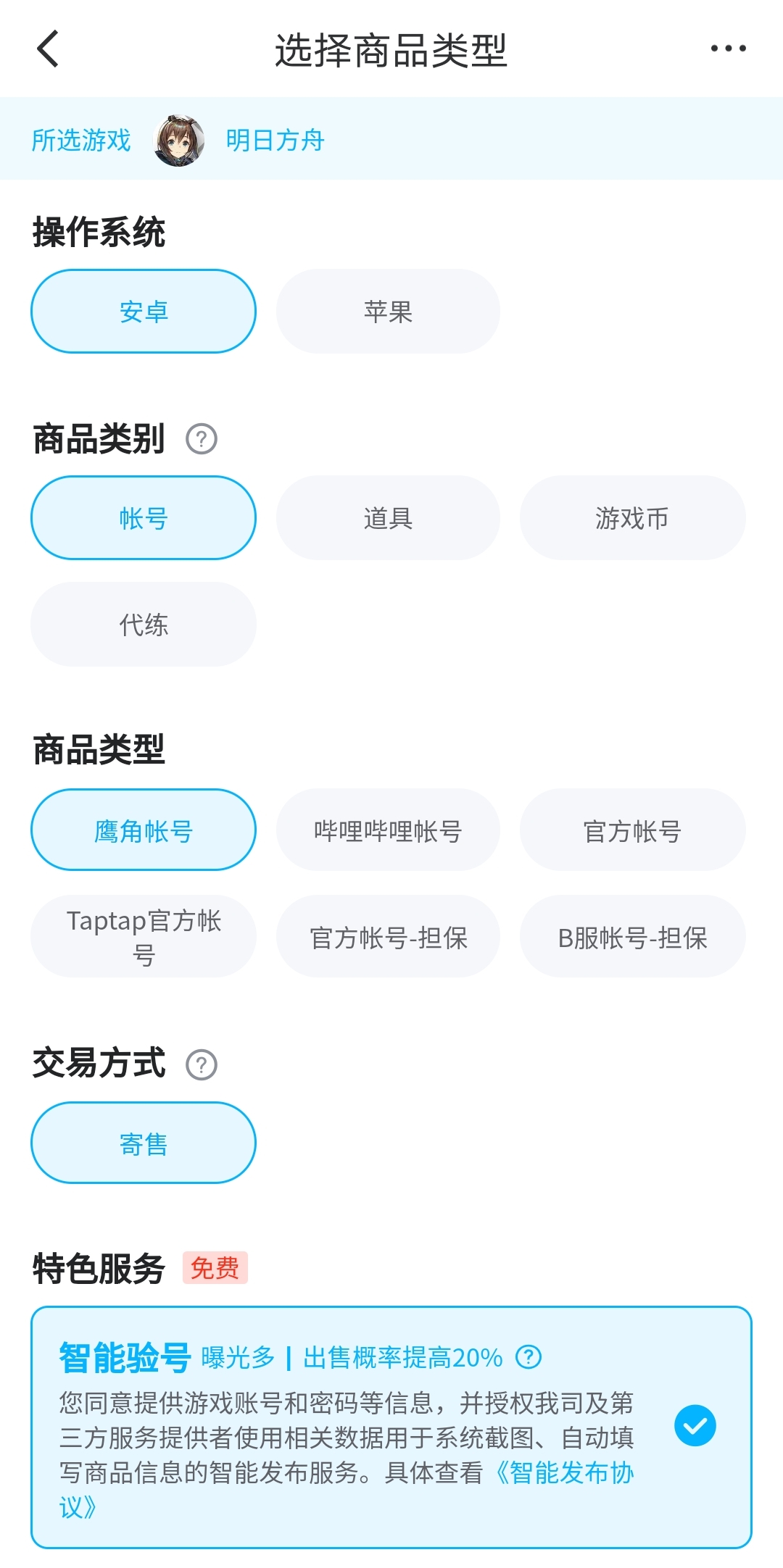Open help icon beside 商品类别
Screen dimensions: 783x1568
click(202, 439)
